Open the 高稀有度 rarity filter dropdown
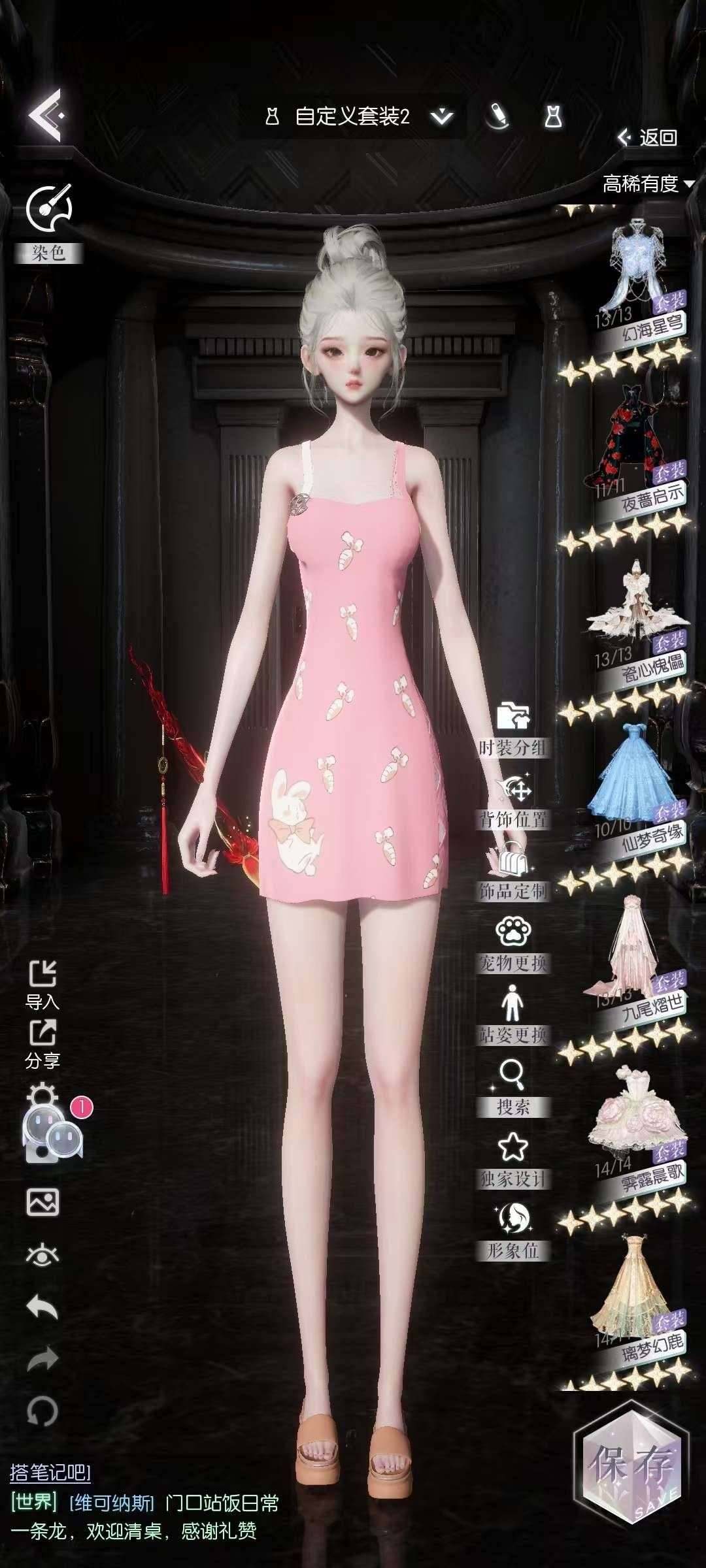 tap(648, 184)
